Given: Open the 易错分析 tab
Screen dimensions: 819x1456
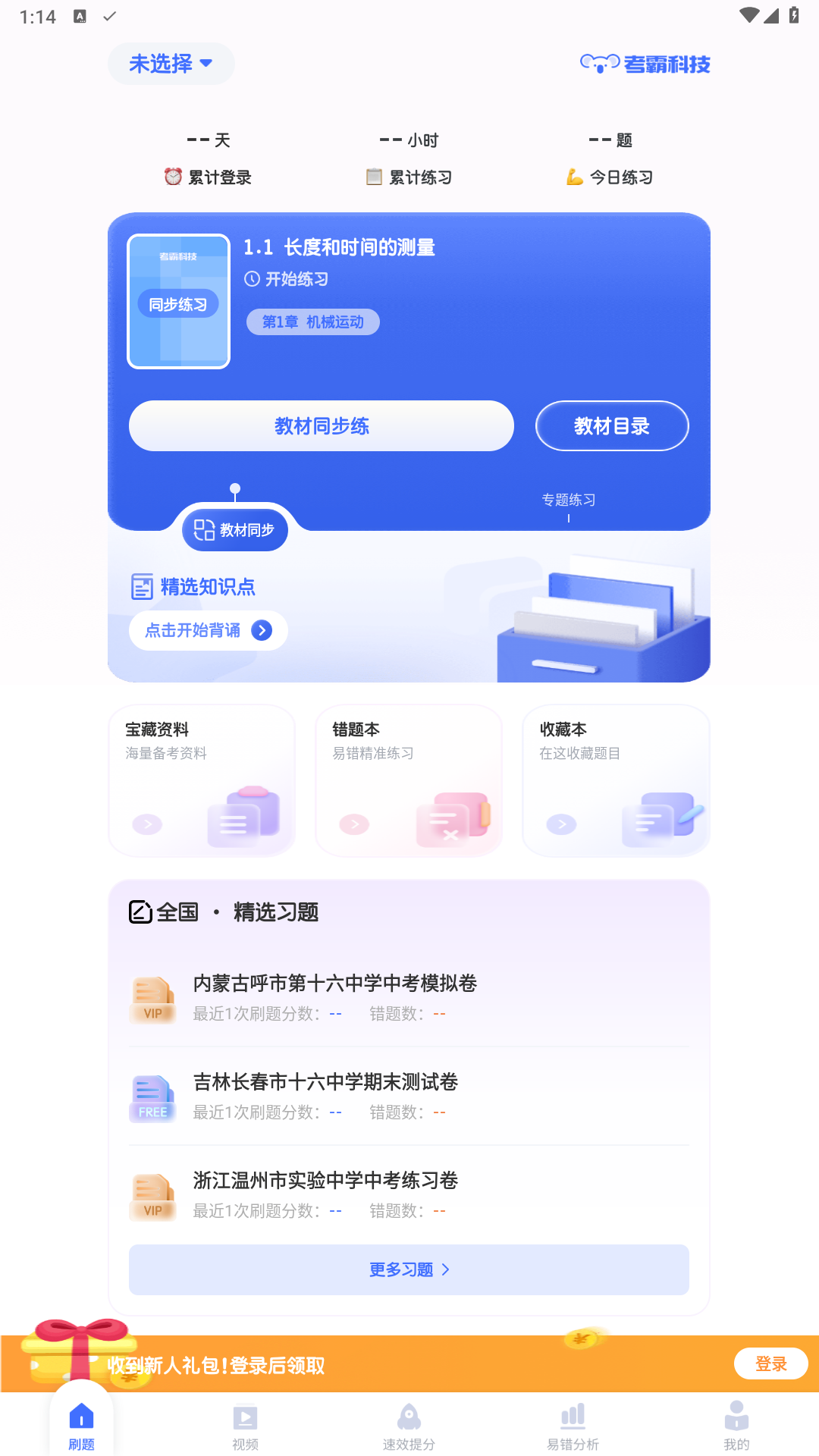Looking at the screenshot, I should point(573,1426).
